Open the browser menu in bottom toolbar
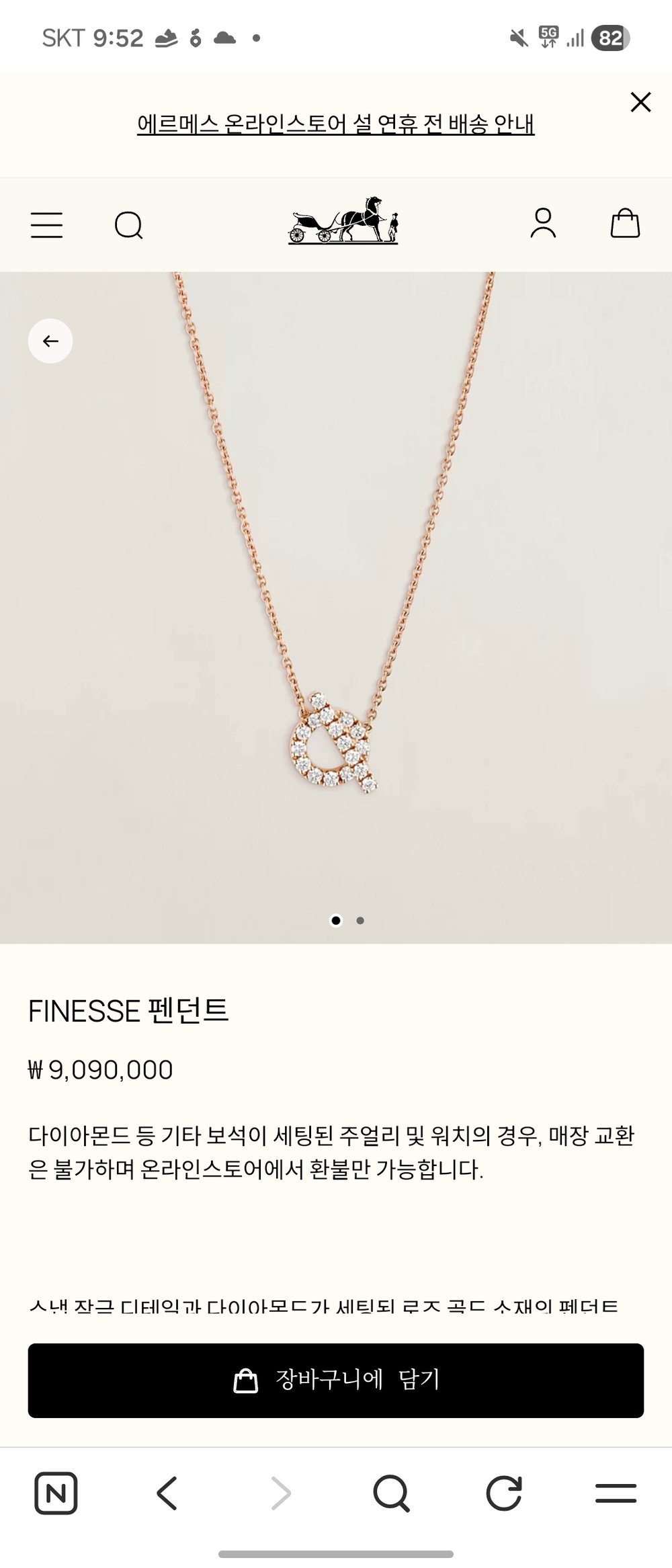This screenshot has width=672, height=1568. pos(616,1493)
